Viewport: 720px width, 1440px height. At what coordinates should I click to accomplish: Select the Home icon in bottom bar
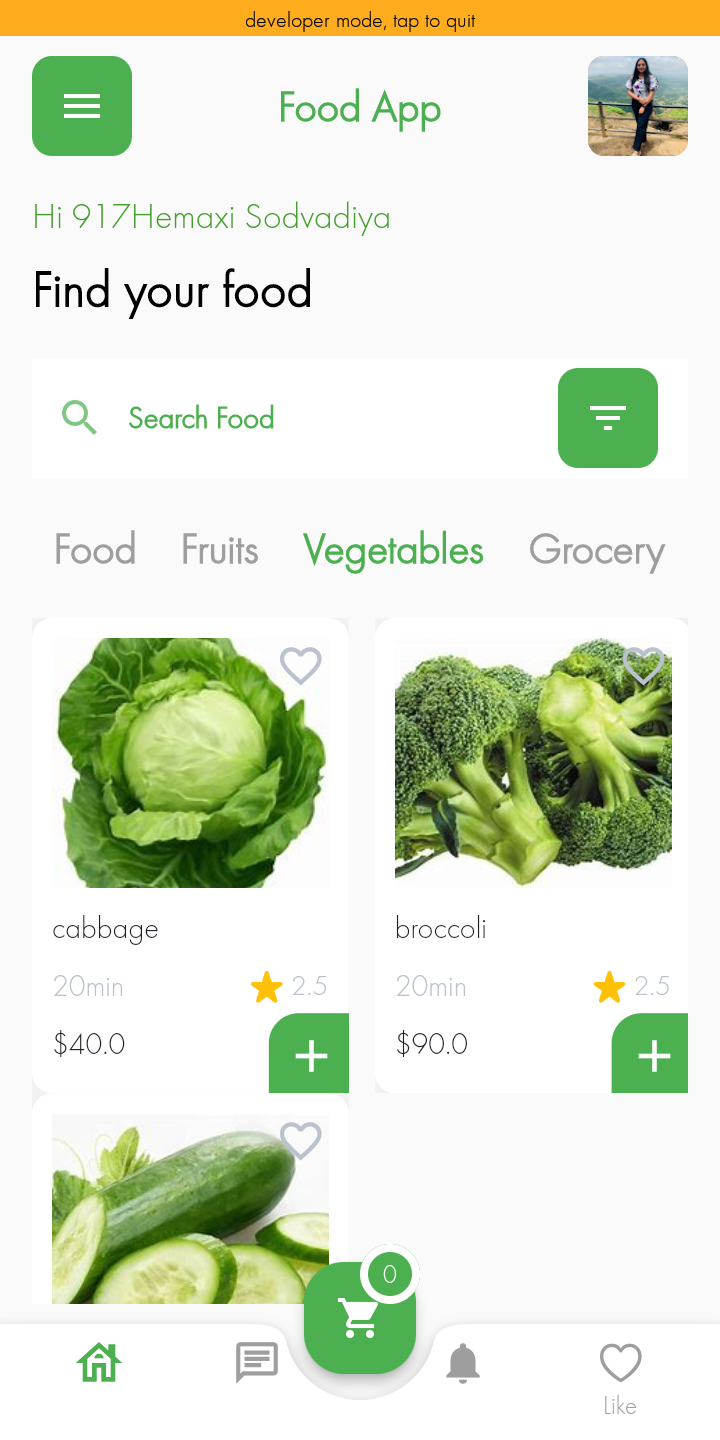(97, 1360)
